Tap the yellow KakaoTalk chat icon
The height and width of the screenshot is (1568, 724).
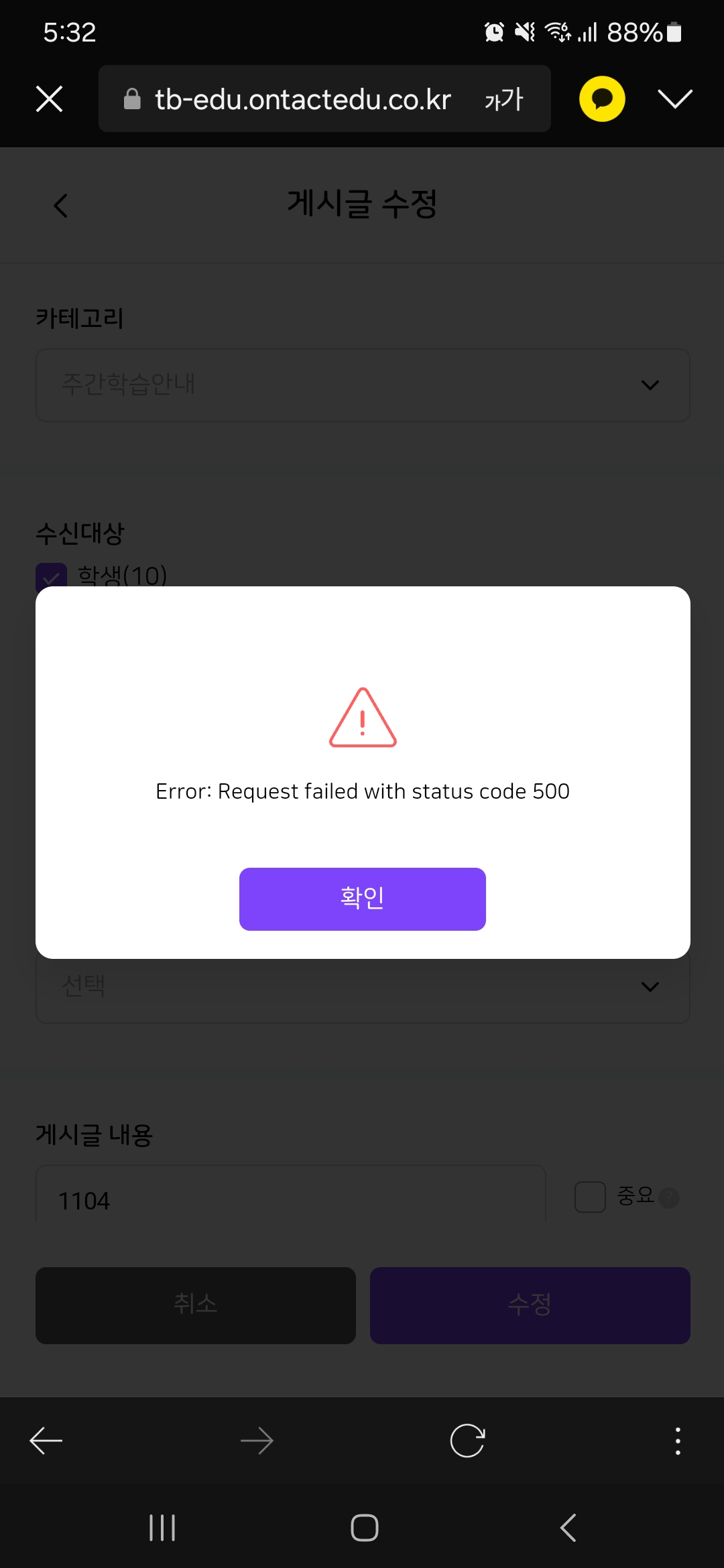coord(602,99)
